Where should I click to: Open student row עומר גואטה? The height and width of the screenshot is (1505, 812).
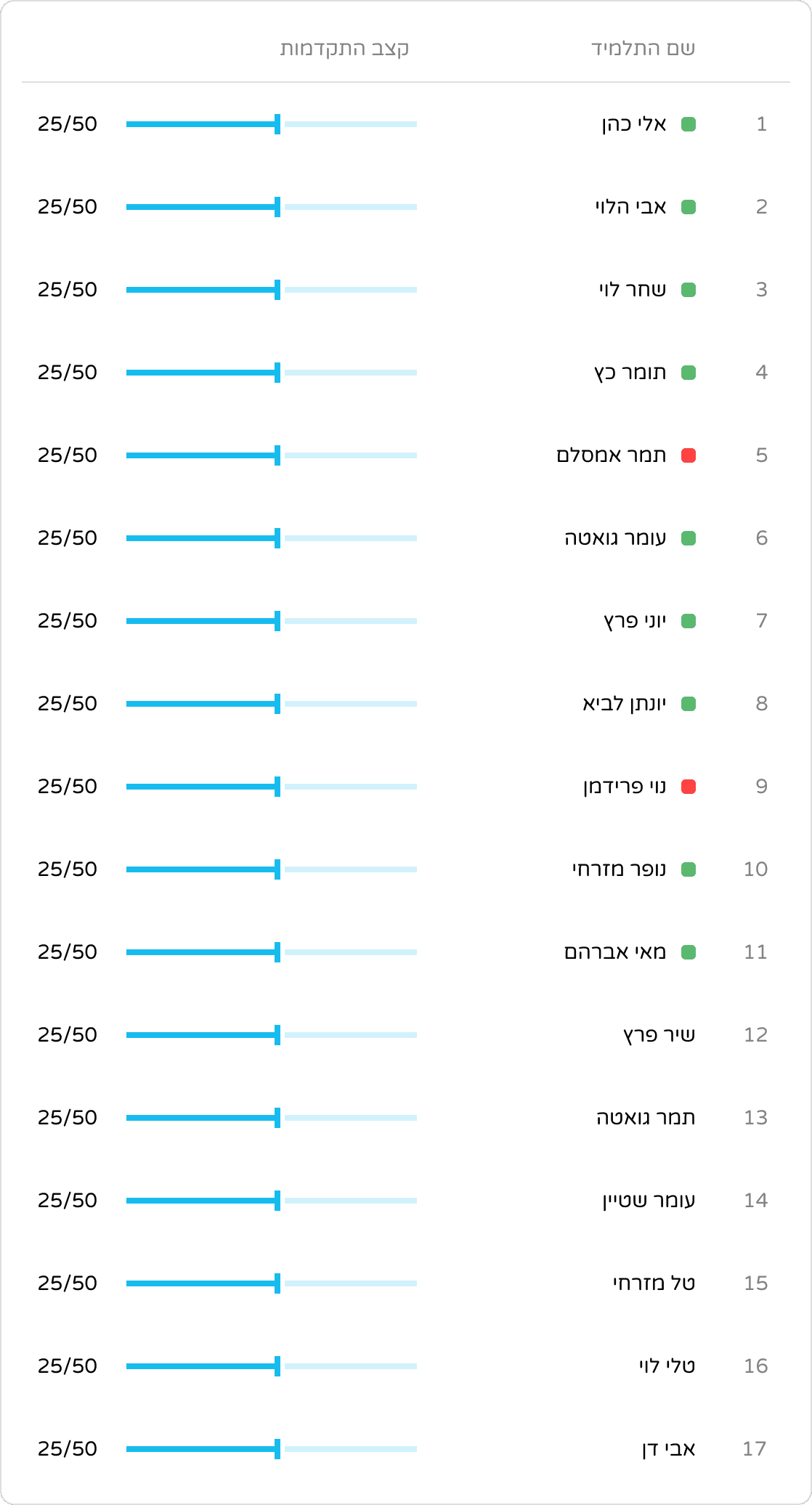tap(406, 538)
